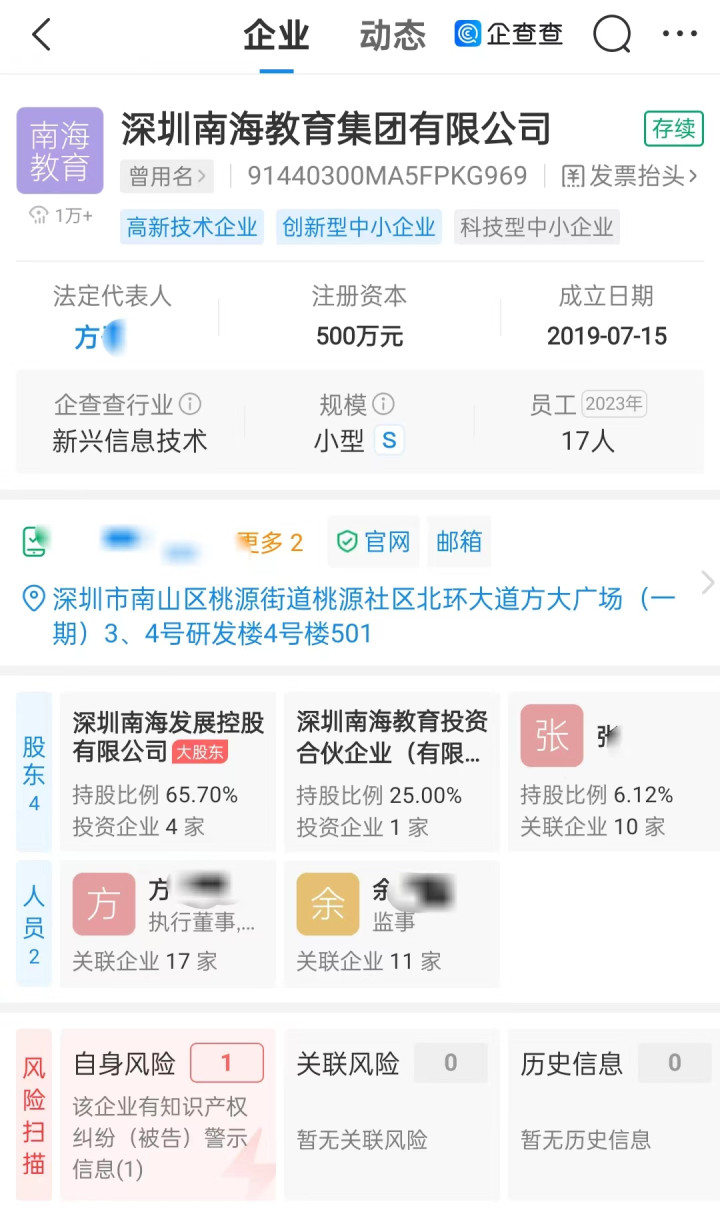Image resolution: width=720 pixels, height=1210 pixels.
Task: Go back using the top-left arrow
Action: coord(41,35)
